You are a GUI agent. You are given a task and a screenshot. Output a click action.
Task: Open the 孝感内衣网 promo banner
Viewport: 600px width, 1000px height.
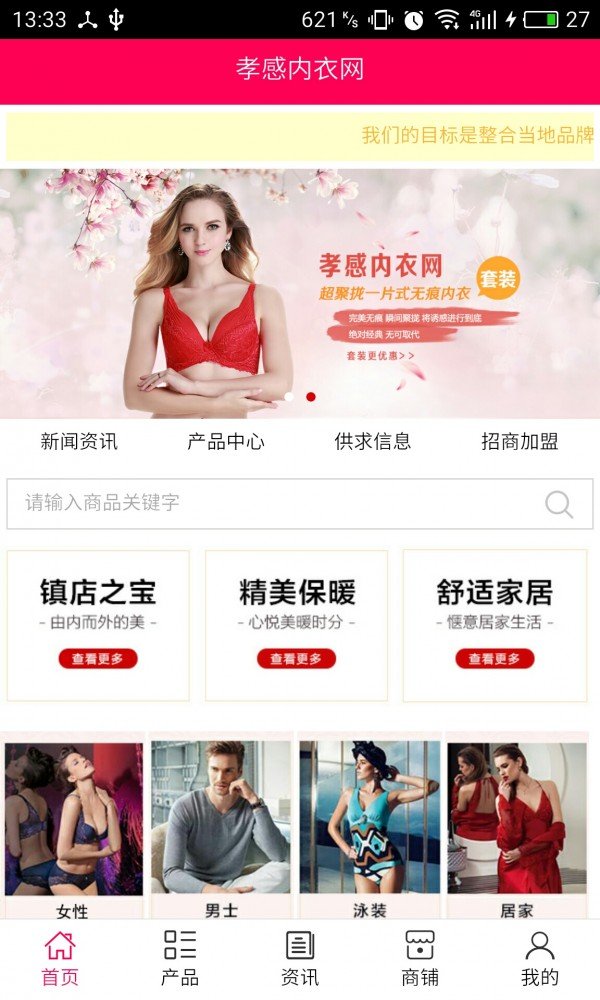(300, 293)
